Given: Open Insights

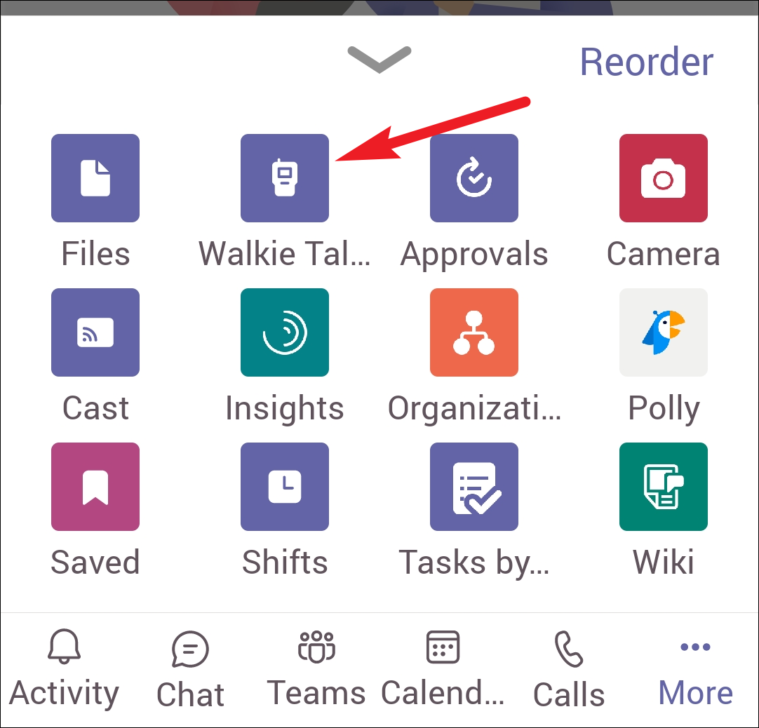Looking at the screenshot, I should [x=284, y=333].
